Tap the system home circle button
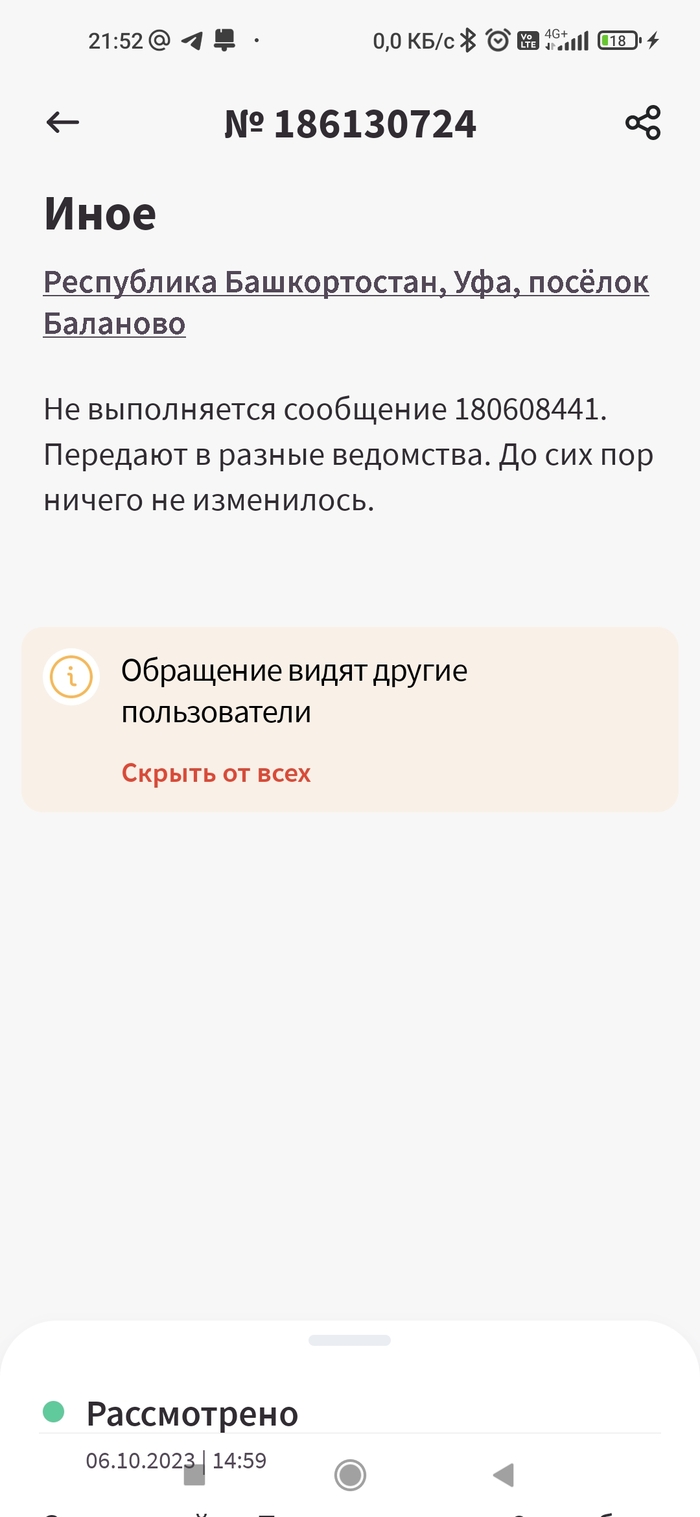This screenshot has width=700, height=1517. [x=350, y=1474]
